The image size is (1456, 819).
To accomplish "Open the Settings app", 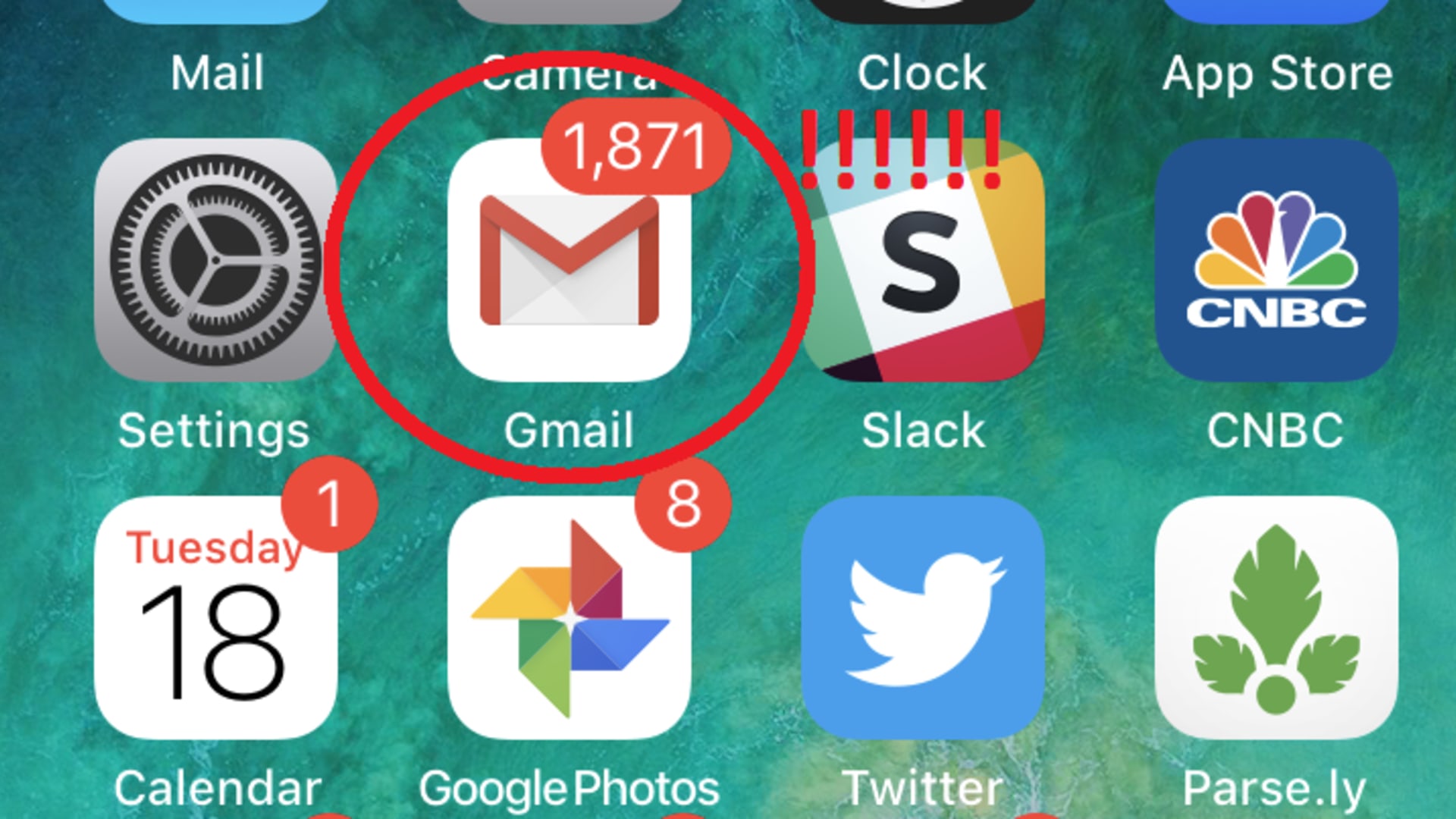I will (x=215, y=259).
